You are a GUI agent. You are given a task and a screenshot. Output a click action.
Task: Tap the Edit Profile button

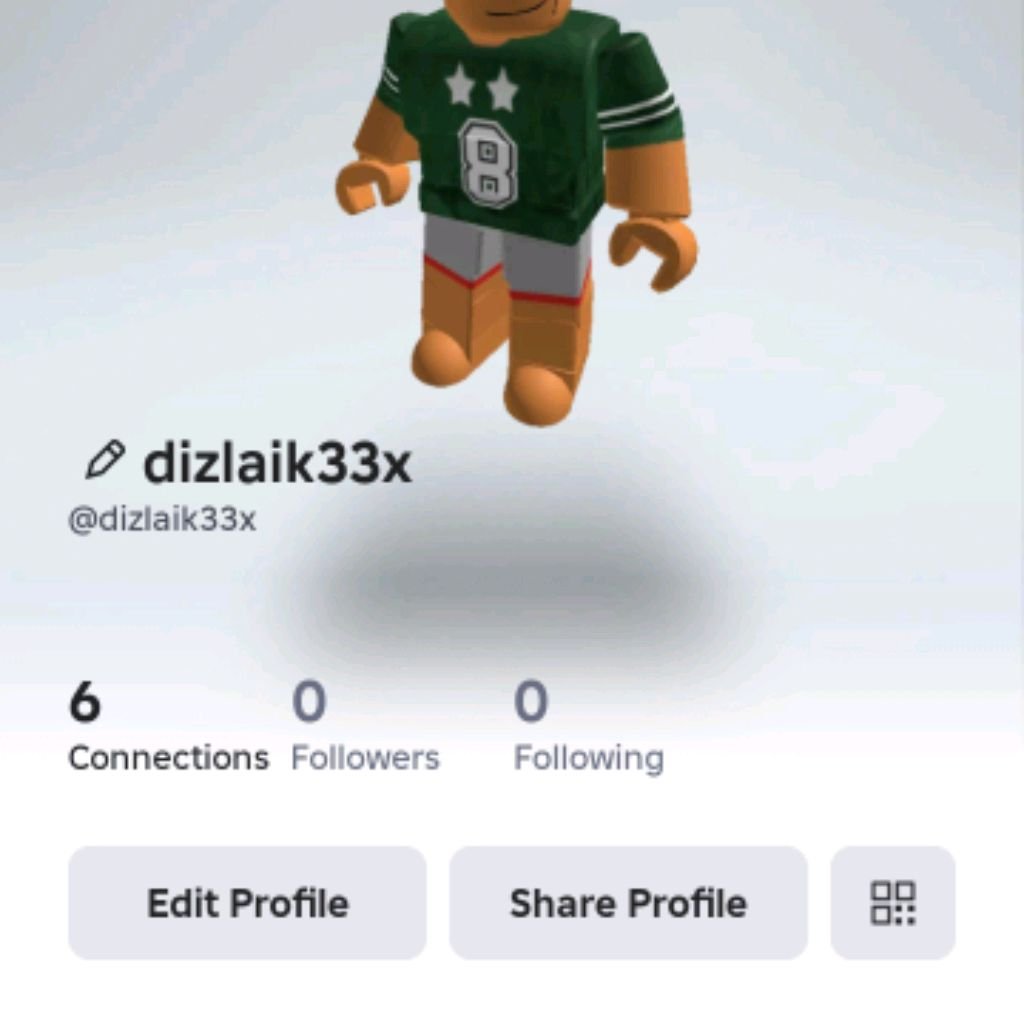click(247, 903)
